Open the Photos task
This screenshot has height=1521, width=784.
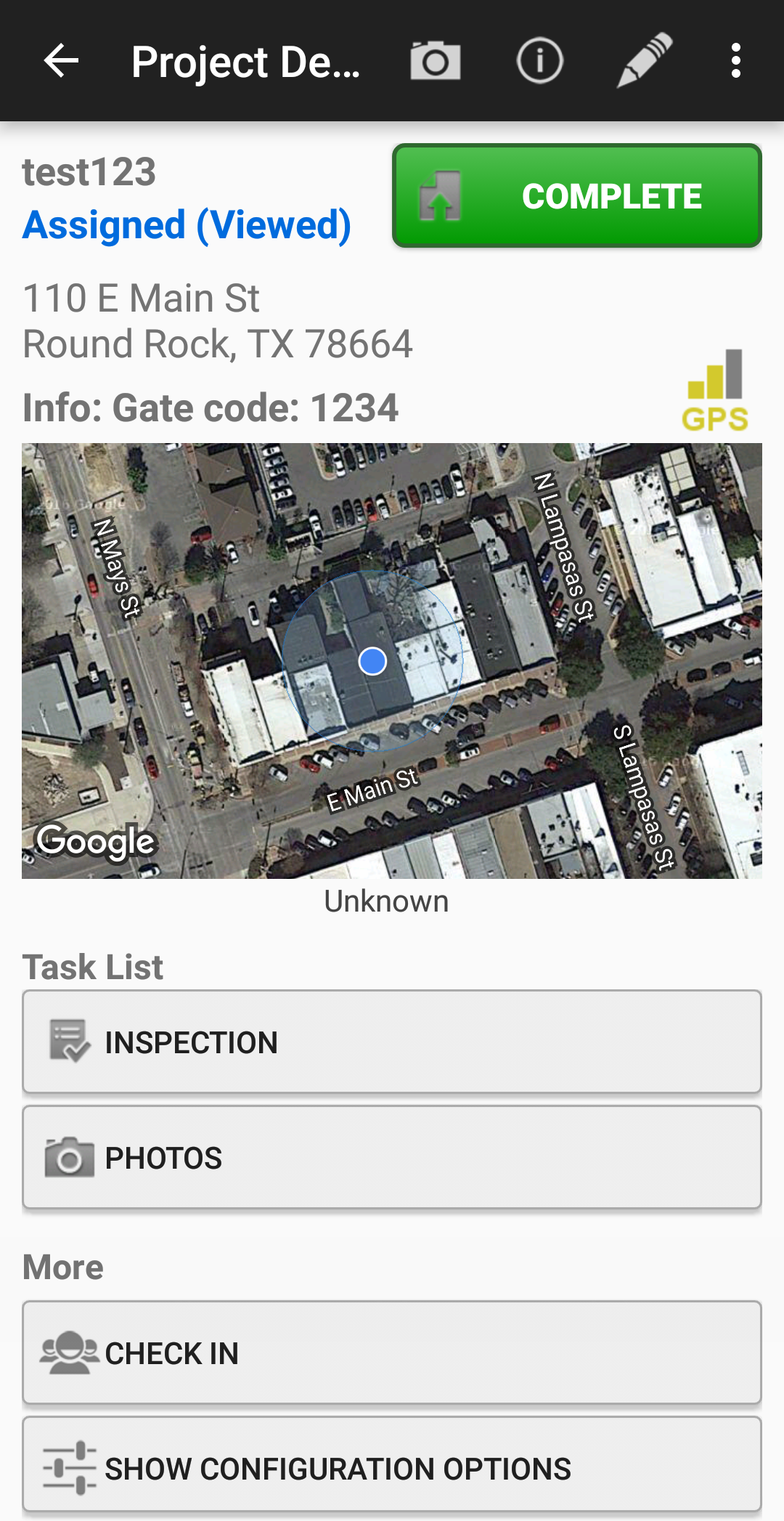[392, 1157]
